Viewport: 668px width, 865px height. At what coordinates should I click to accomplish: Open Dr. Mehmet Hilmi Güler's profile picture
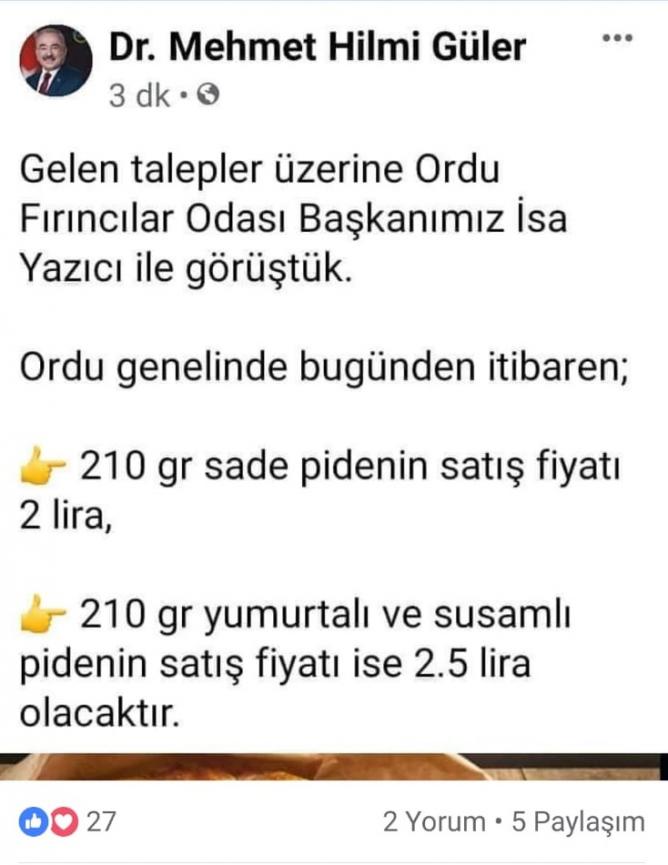tap(56, 62)
